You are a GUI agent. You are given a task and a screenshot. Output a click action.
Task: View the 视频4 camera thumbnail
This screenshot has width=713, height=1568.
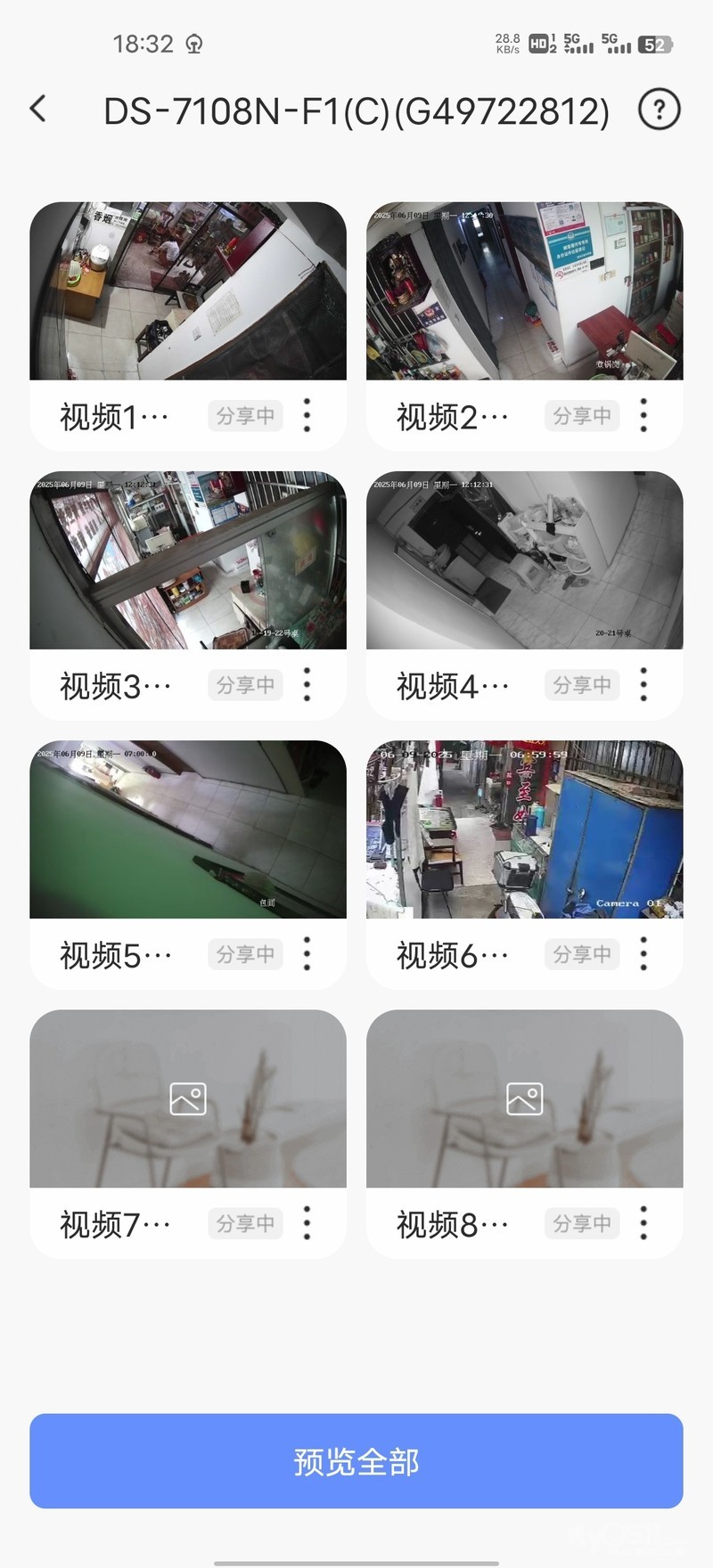524,560
